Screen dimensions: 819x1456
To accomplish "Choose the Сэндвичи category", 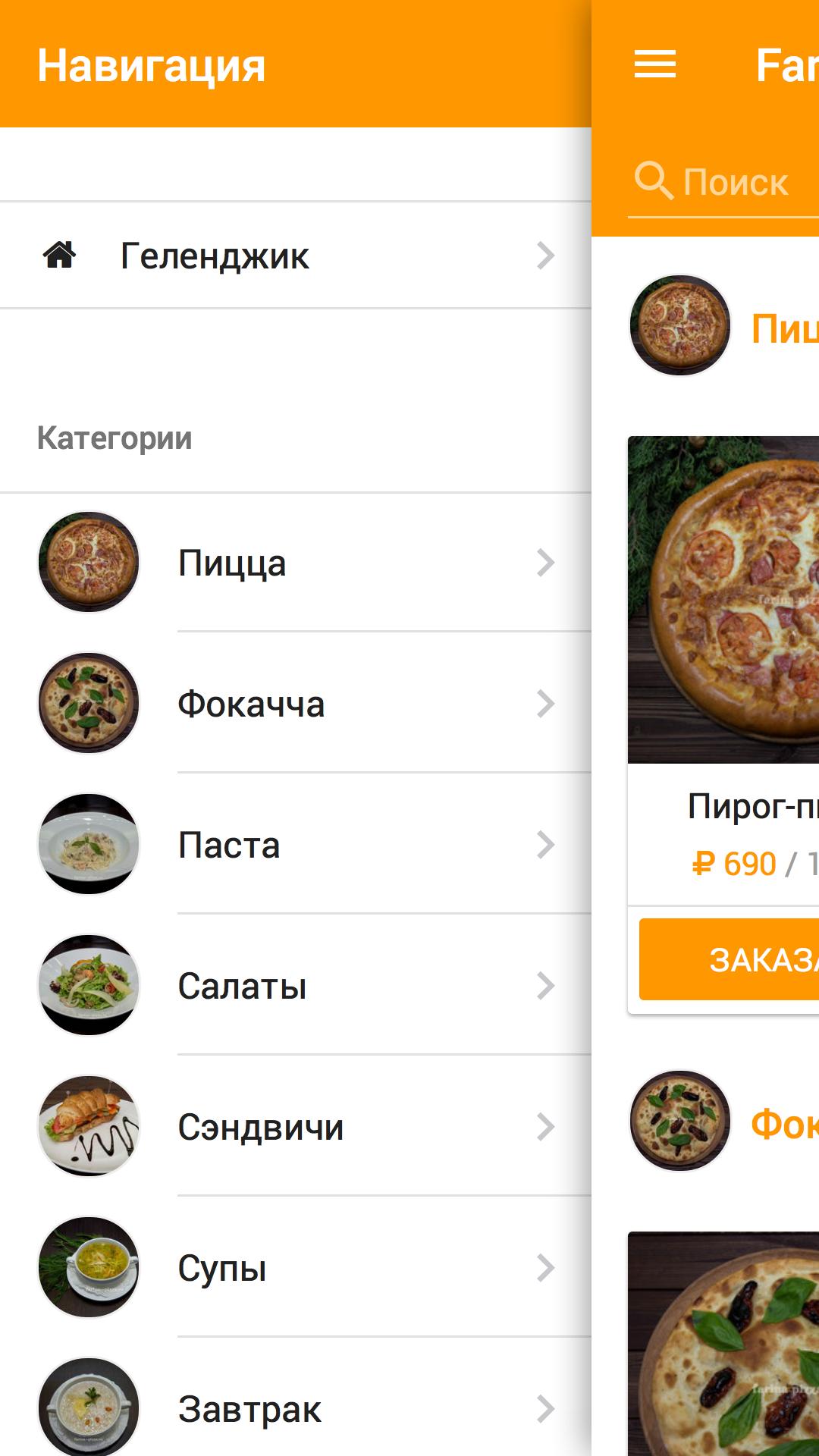I will pos(296,1126).
